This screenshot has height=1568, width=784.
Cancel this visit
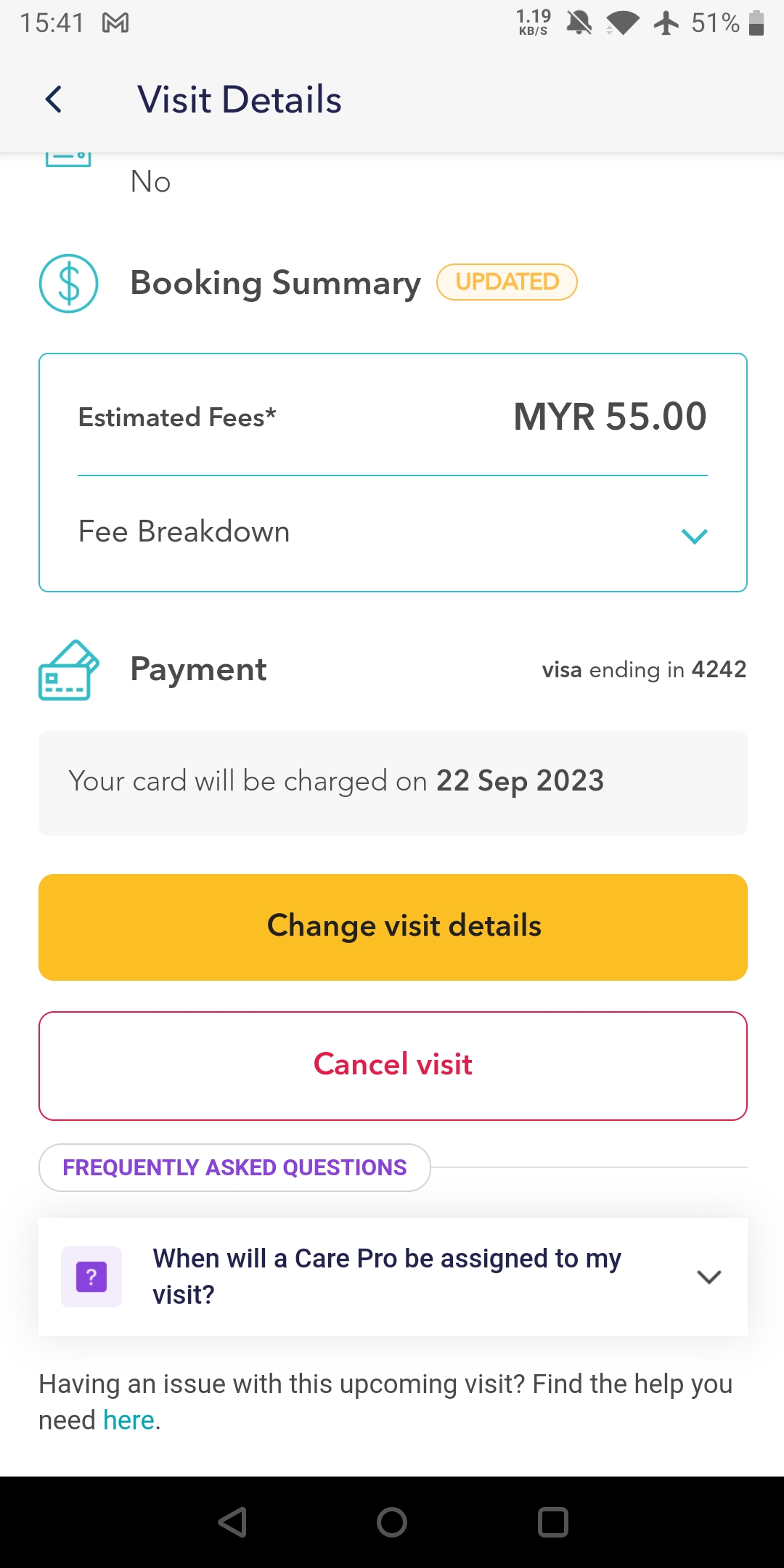pos(393,1065)
